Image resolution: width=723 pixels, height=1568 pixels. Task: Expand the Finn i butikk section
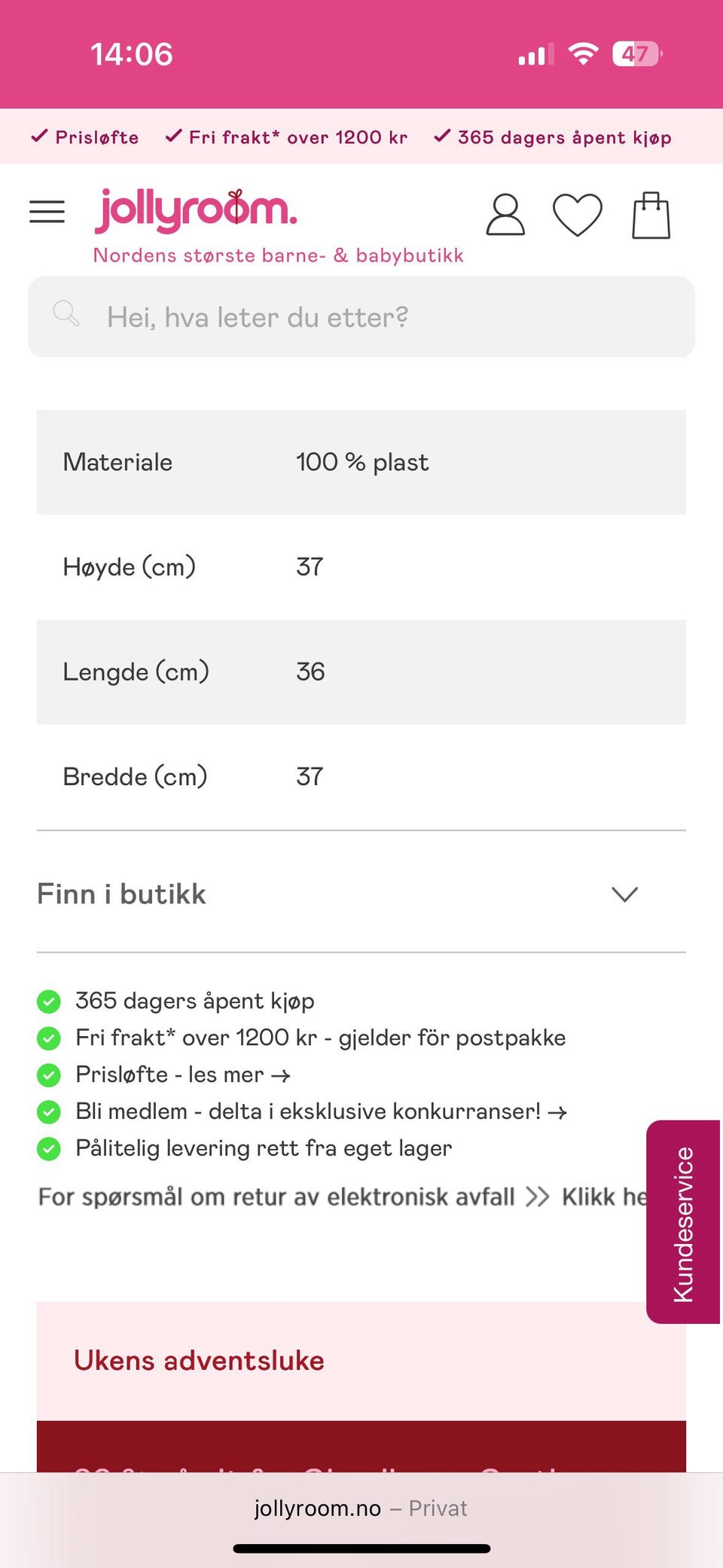(x=120, y=894)
